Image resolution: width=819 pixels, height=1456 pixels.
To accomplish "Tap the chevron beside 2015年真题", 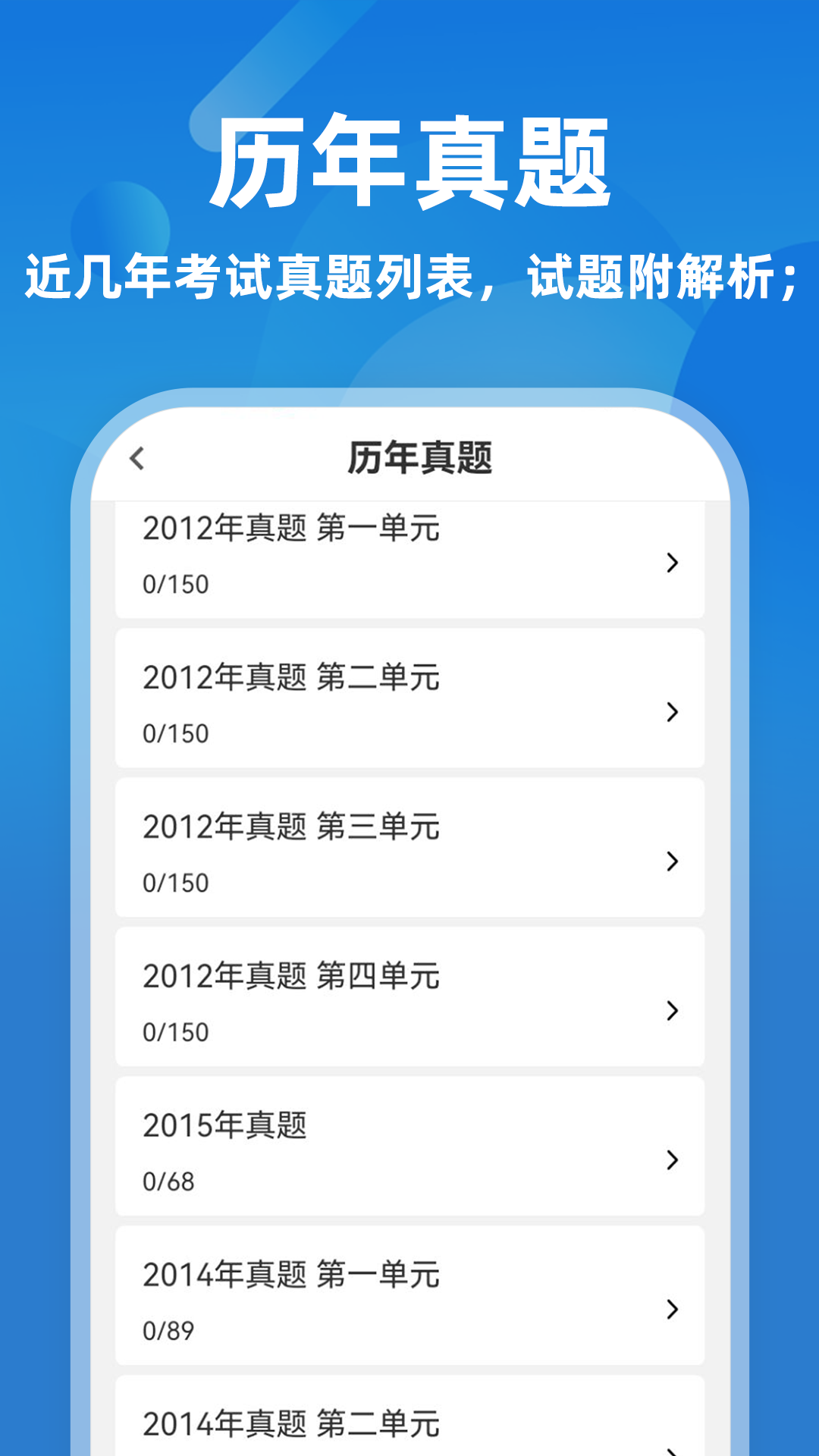I will [672, 1161].
